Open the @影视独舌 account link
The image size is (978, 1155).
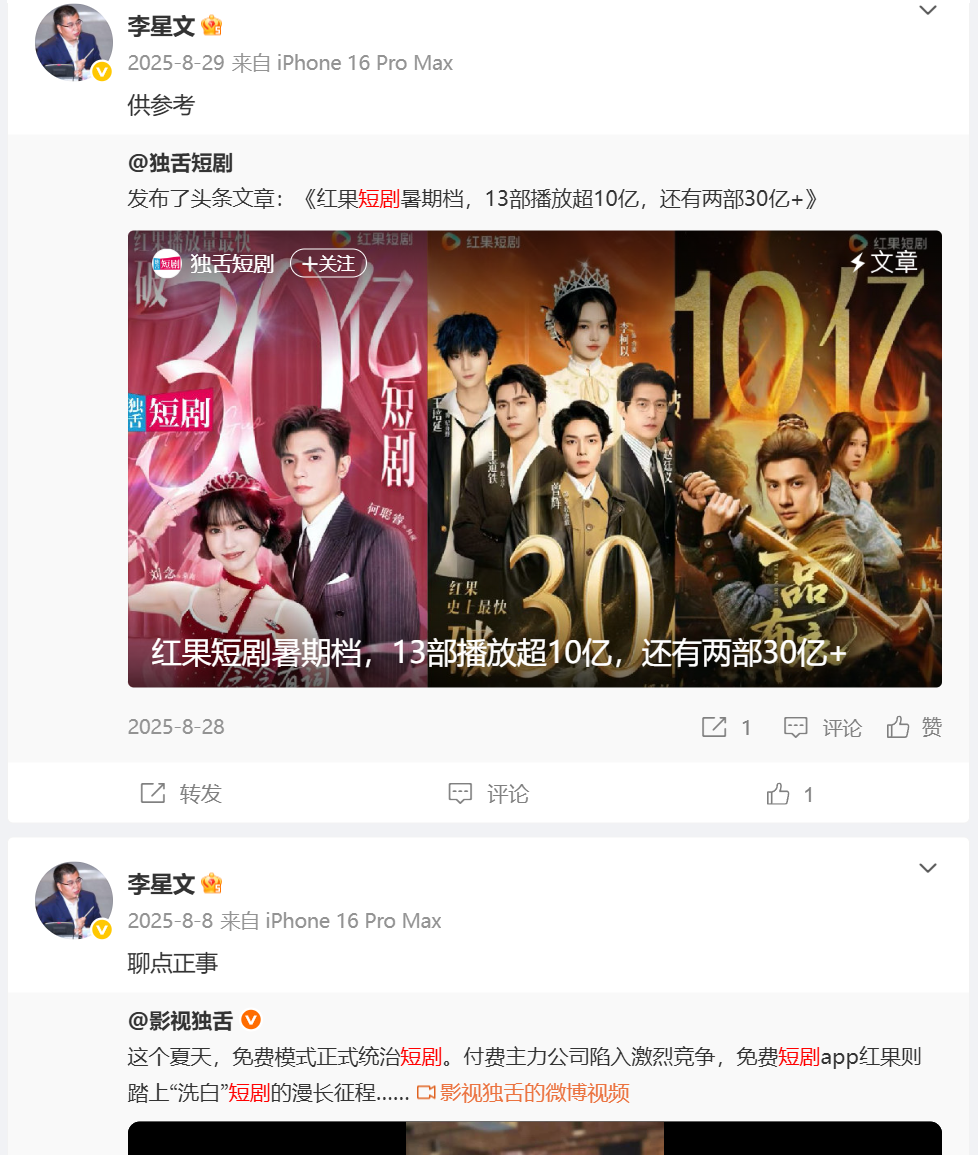coord(180,1021)
